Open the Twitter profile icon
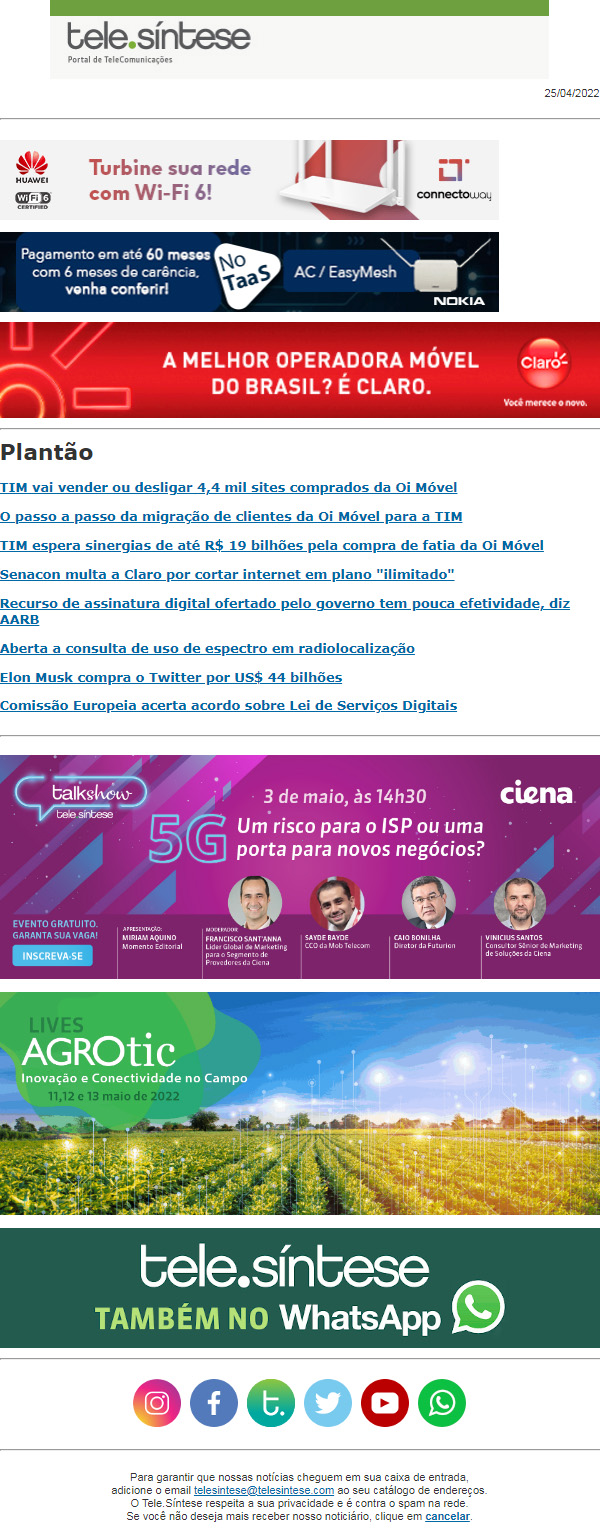The height and width of the screenshot is (1538, 600). (x=328, y=1403)
